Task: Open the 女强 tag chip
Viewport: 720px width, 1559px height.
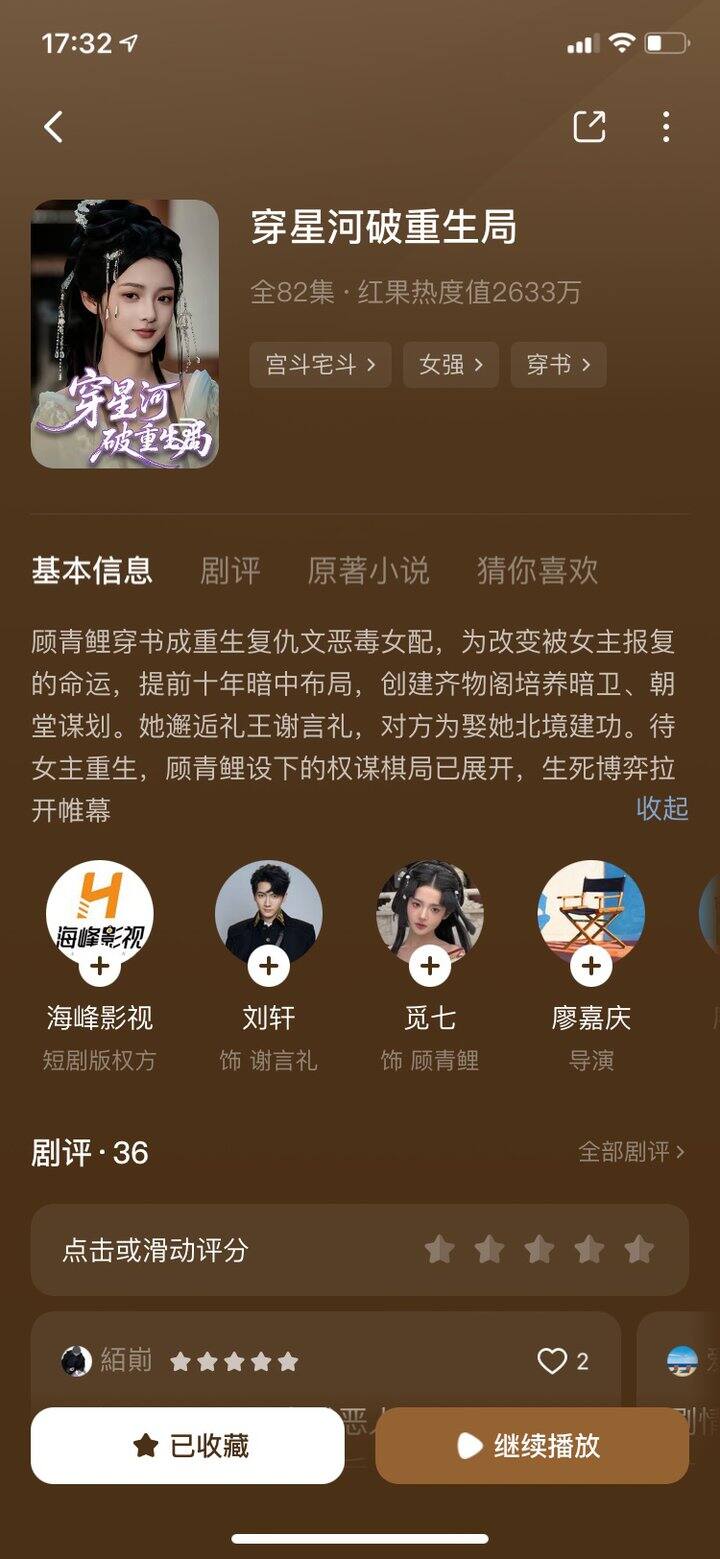Action: tap(450, 365)
